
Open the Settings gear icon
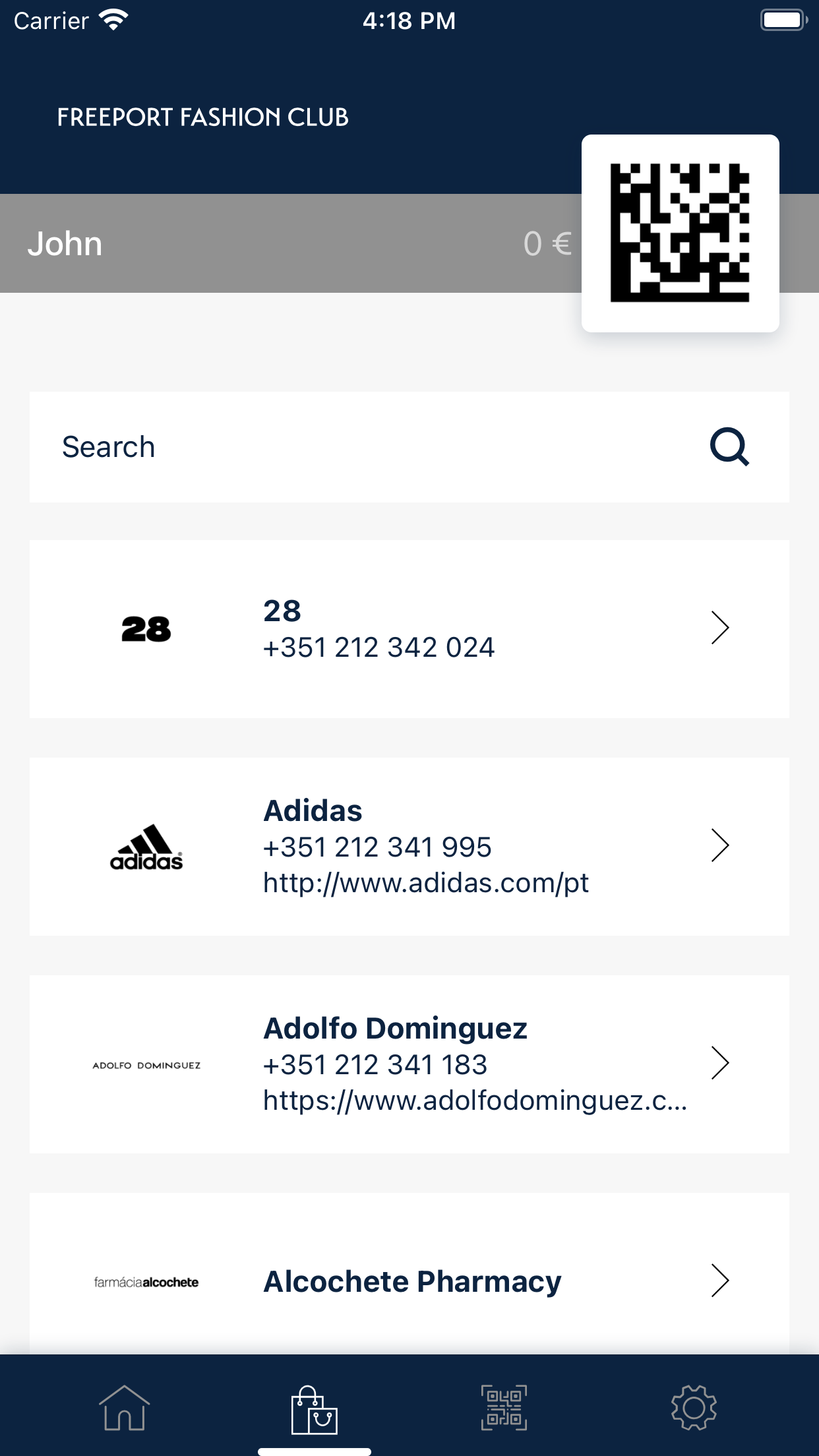click(694, 1408)
